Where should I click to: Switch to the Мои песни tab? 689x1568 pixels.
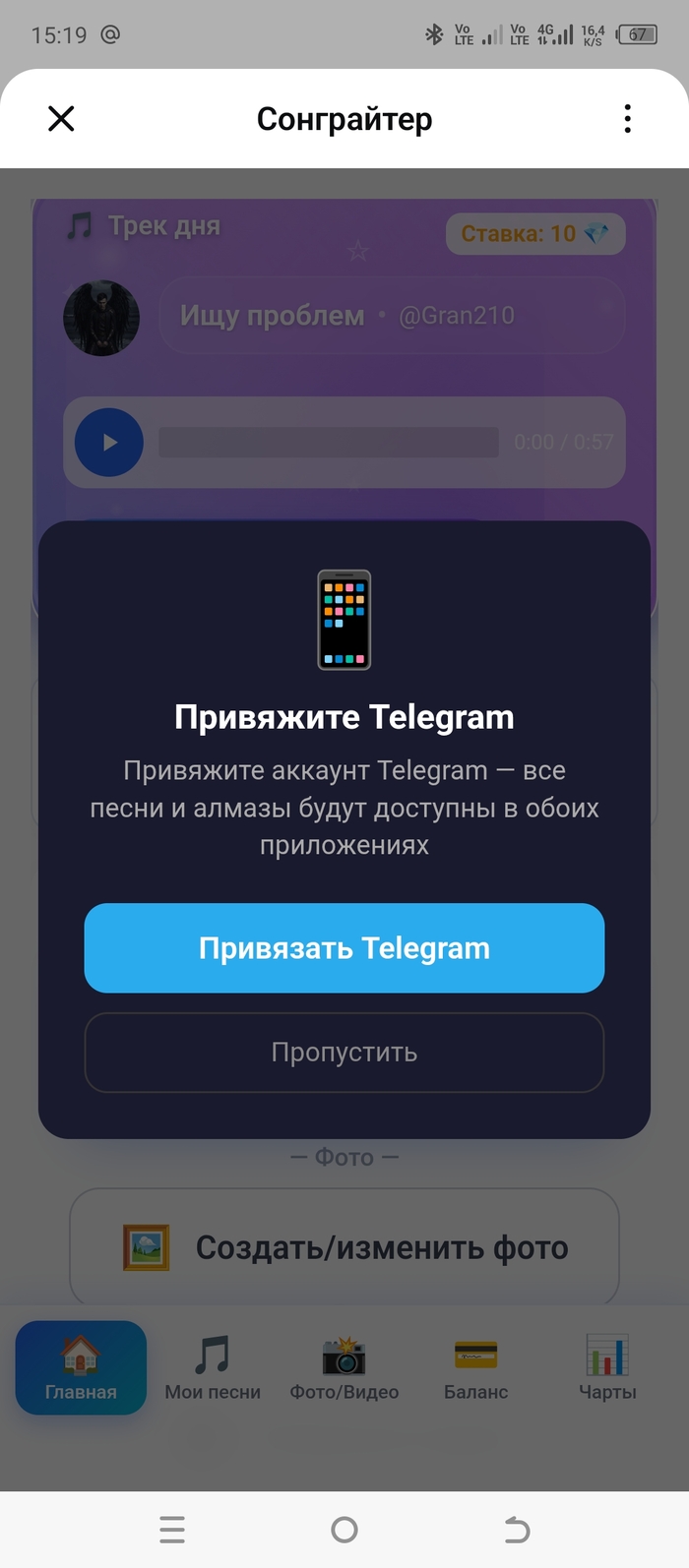pyautogui.click(x=213, y=1367)
